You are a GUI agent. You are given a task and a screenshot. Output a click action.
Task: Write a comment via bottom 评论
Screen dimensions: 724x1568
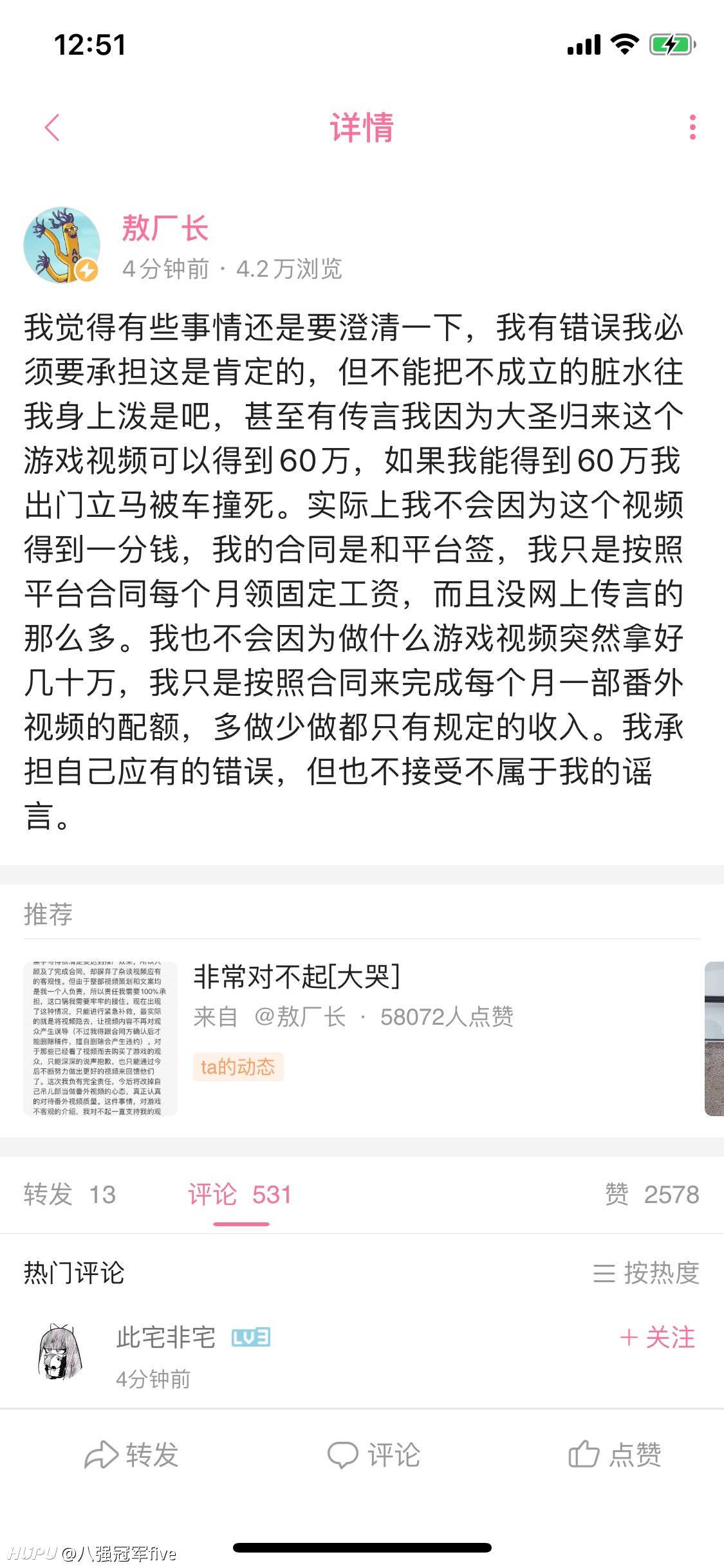tap(374, 1455)
